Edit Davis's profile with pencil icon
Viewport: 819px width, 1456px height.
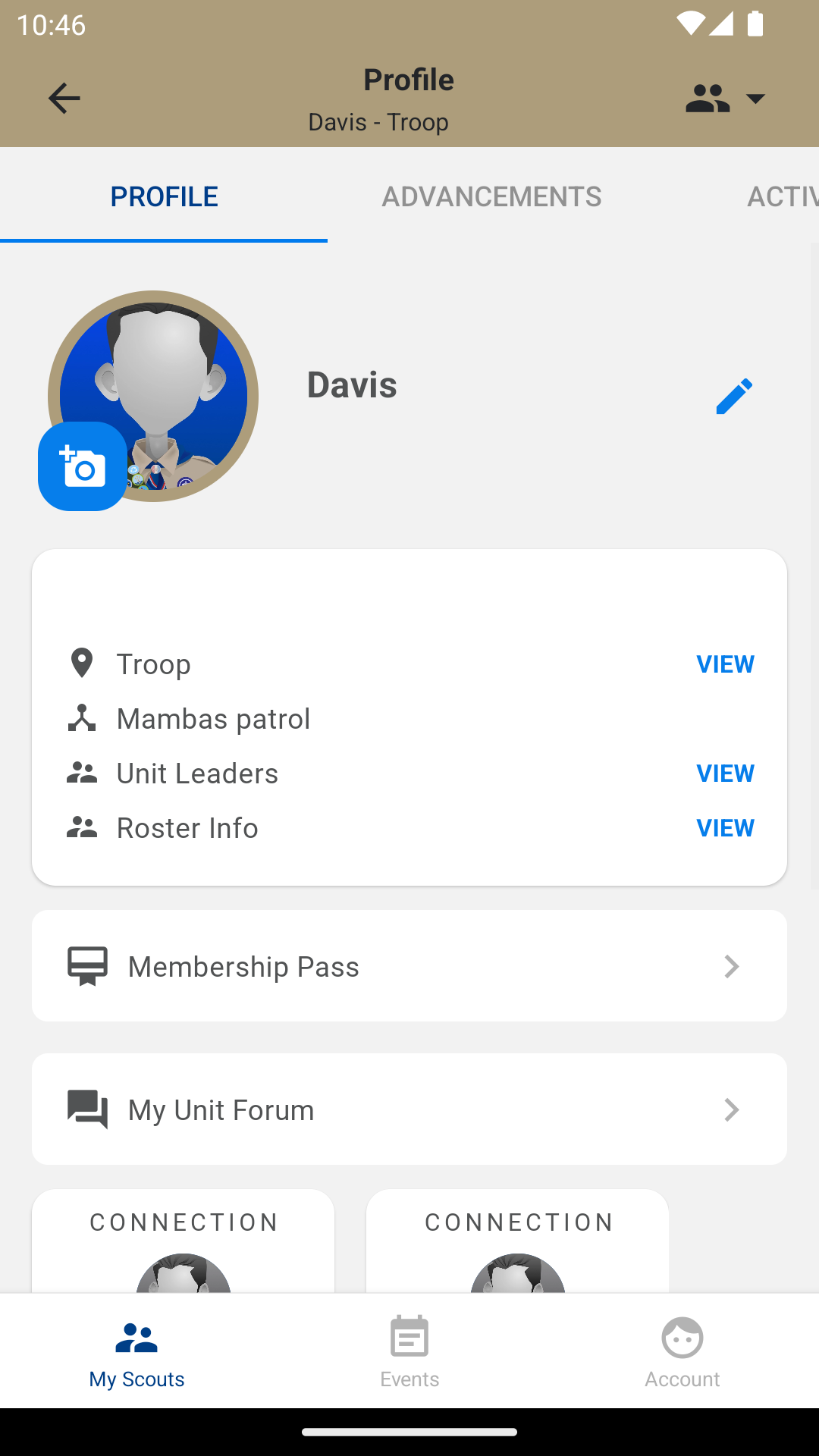733,397
